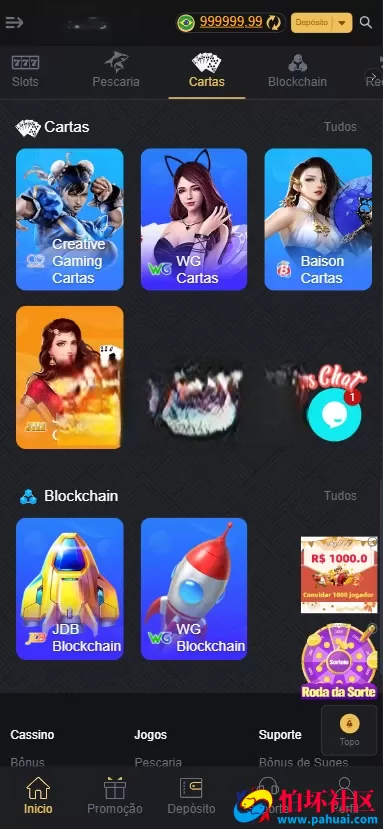Image resolution: width=383 pixels, height=829 pixels.
Task: Tap Topo to return to top
Action: [x=349, y=730]
